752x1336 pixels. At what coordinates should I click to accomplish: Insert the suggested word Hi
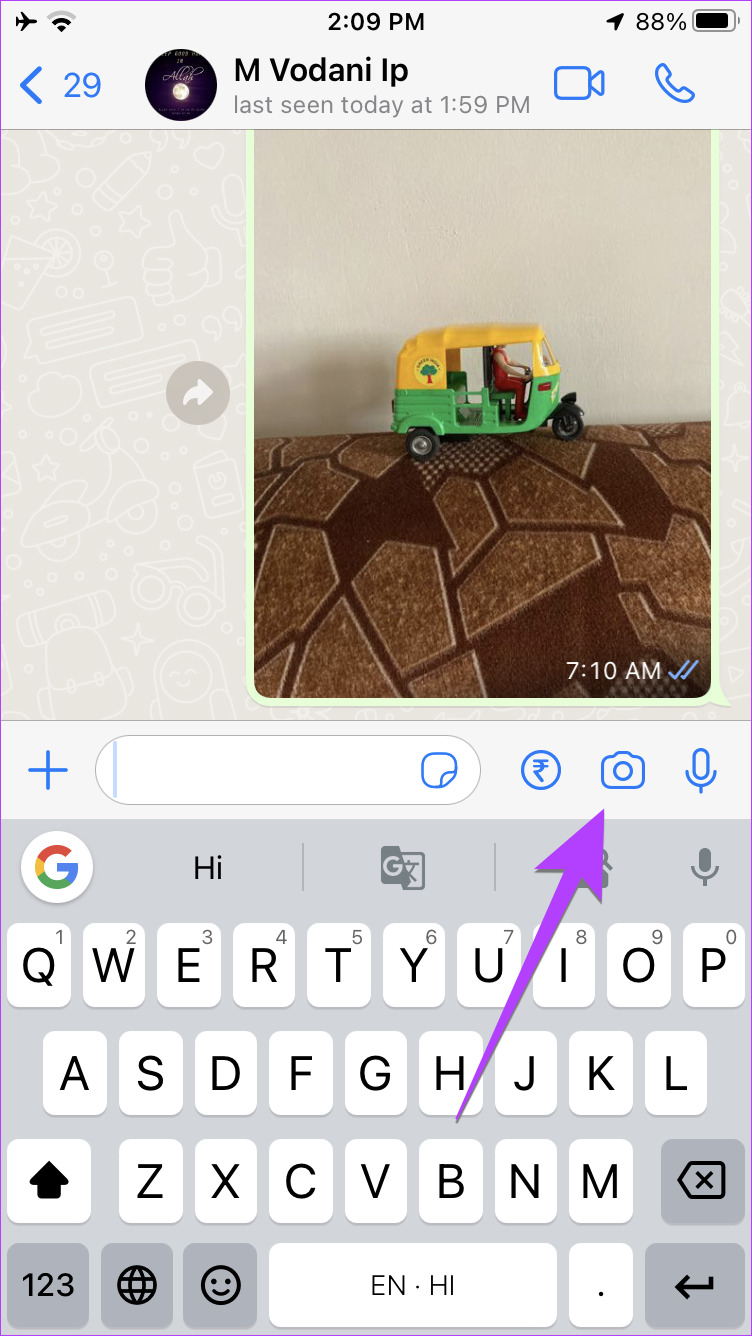tap(208, 867)
